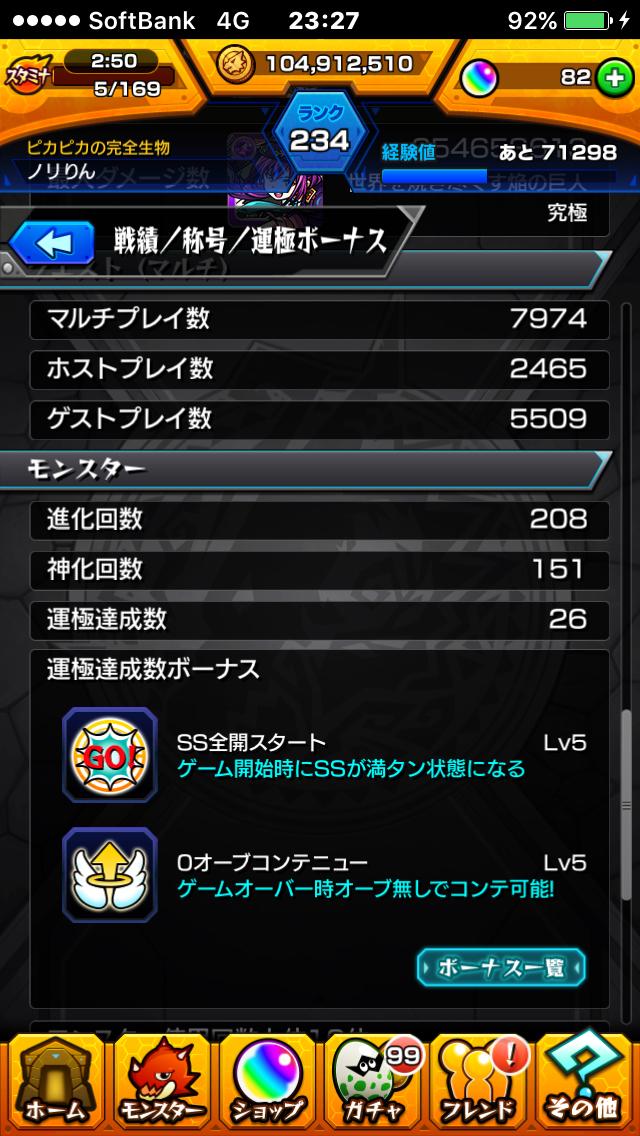Image resolution: width=640 pixels, height=1136 pixels.
Task: Open the ボーナス一覧 bonus list
Action: (501, 967)
